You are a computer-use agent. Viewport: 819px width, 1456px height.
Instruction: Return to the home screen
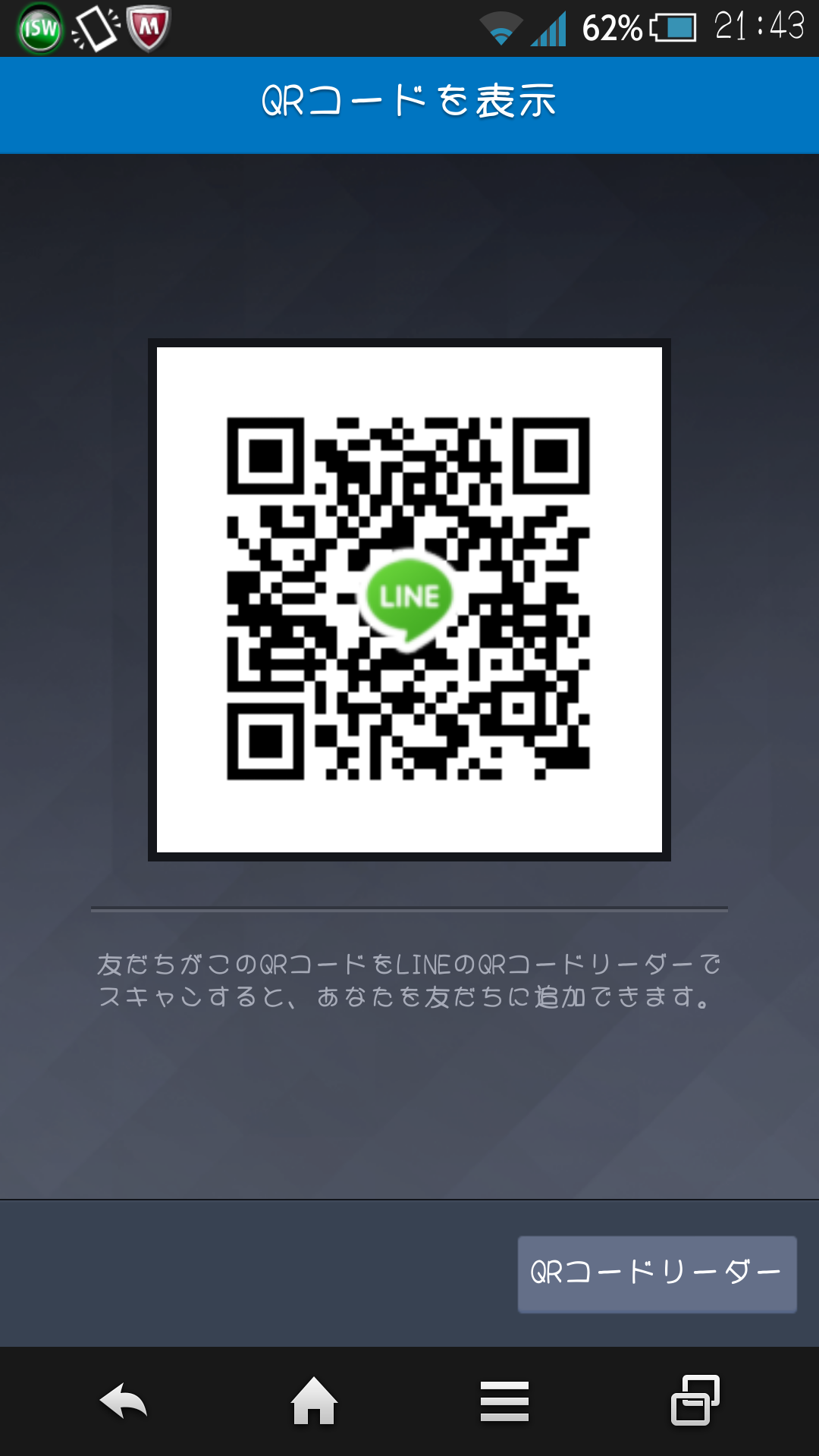[314, 1401]
